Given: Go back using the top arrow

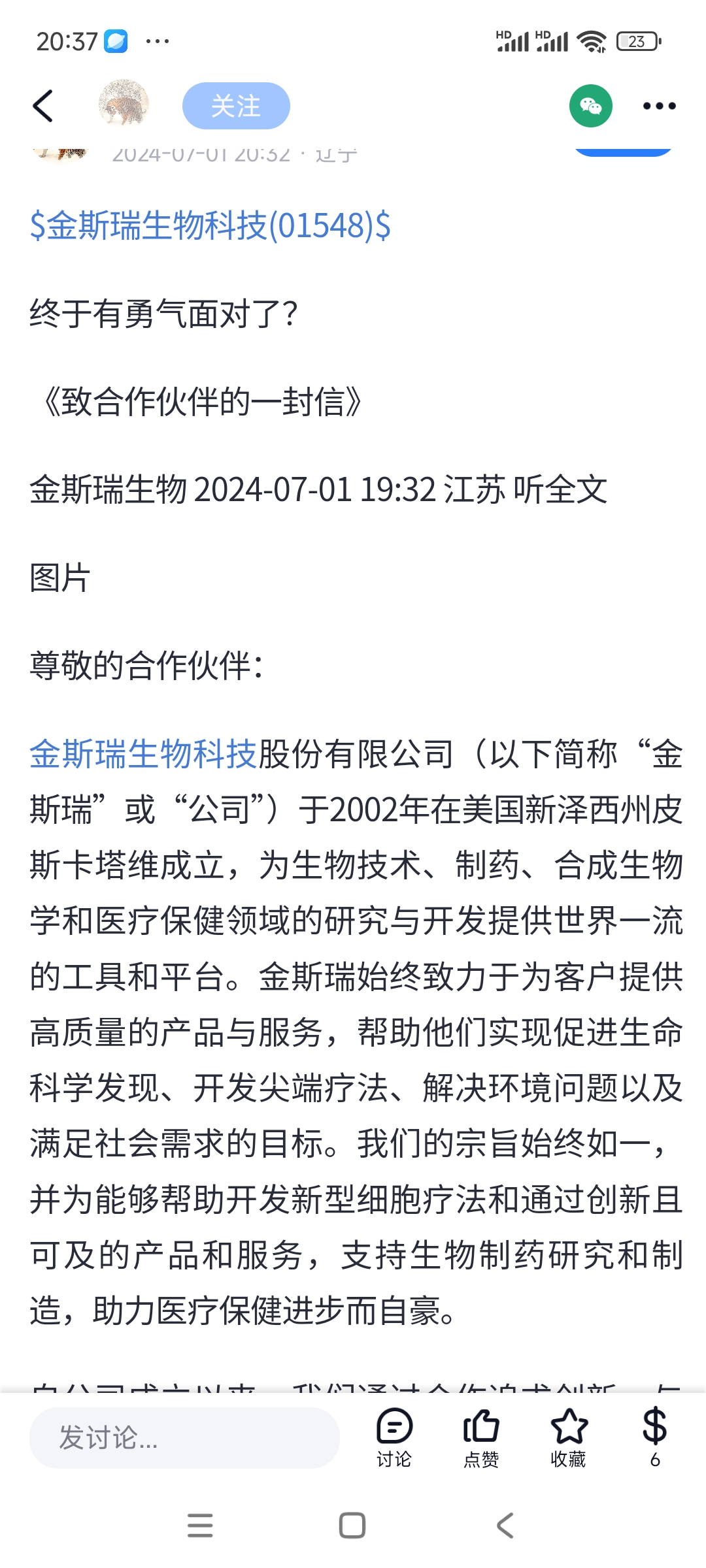Looking at the screenshot, I should [x=43, y=106].
